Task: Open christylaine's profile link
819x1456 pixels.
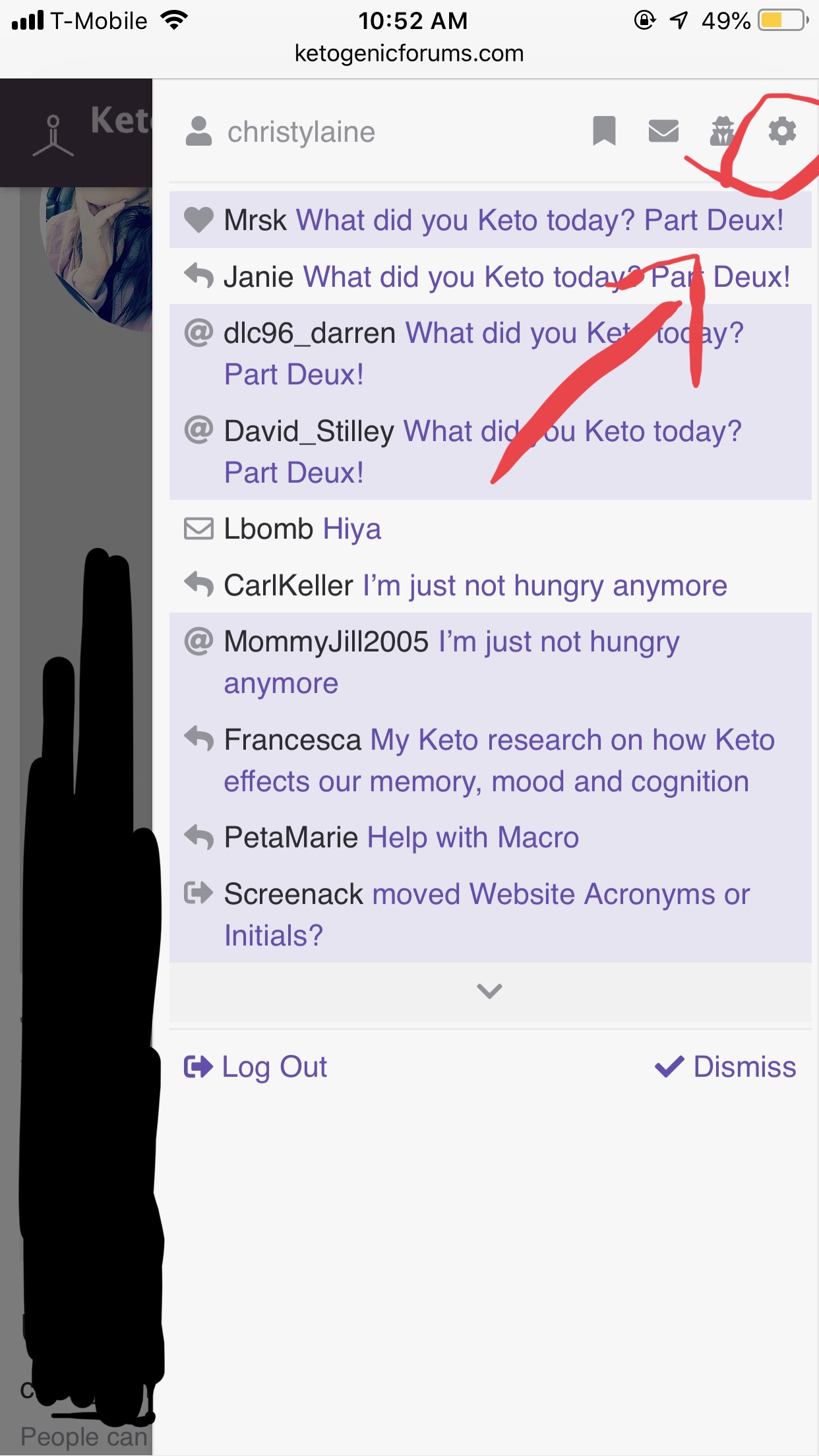Action: click(281, 131)
